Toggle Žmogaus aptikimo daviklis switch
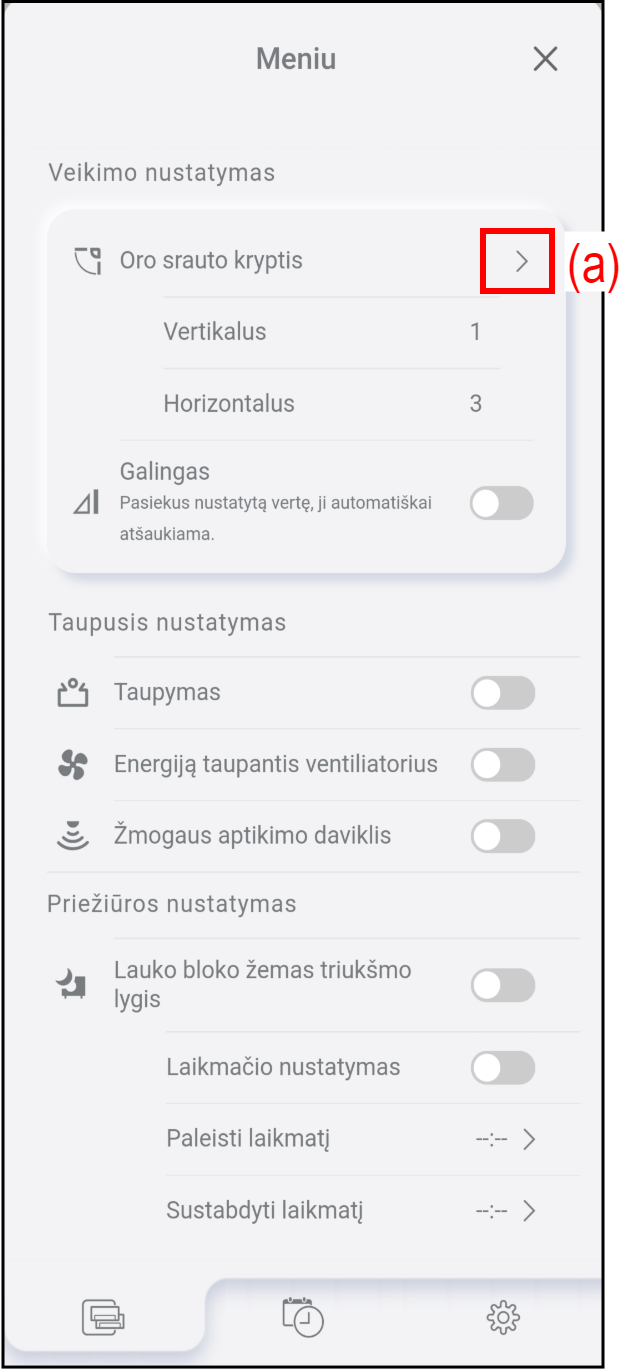 pos(502,836)
